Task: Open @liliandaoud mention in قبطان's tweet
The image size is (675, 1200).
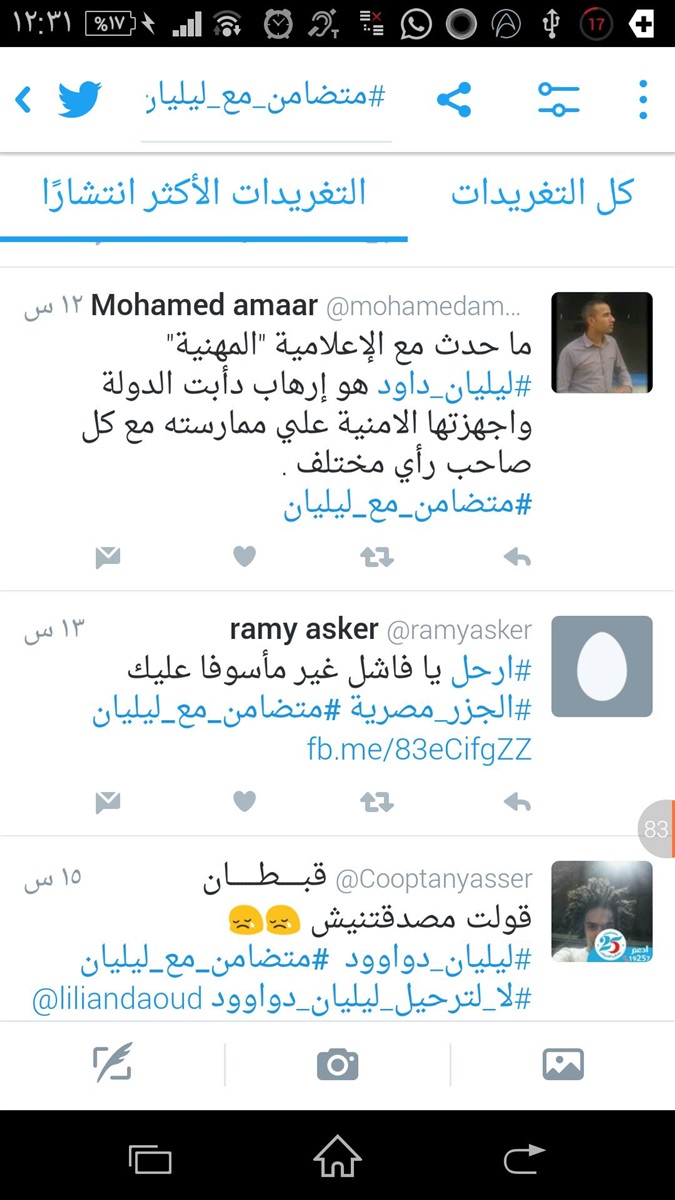Action: (119, 1000)
